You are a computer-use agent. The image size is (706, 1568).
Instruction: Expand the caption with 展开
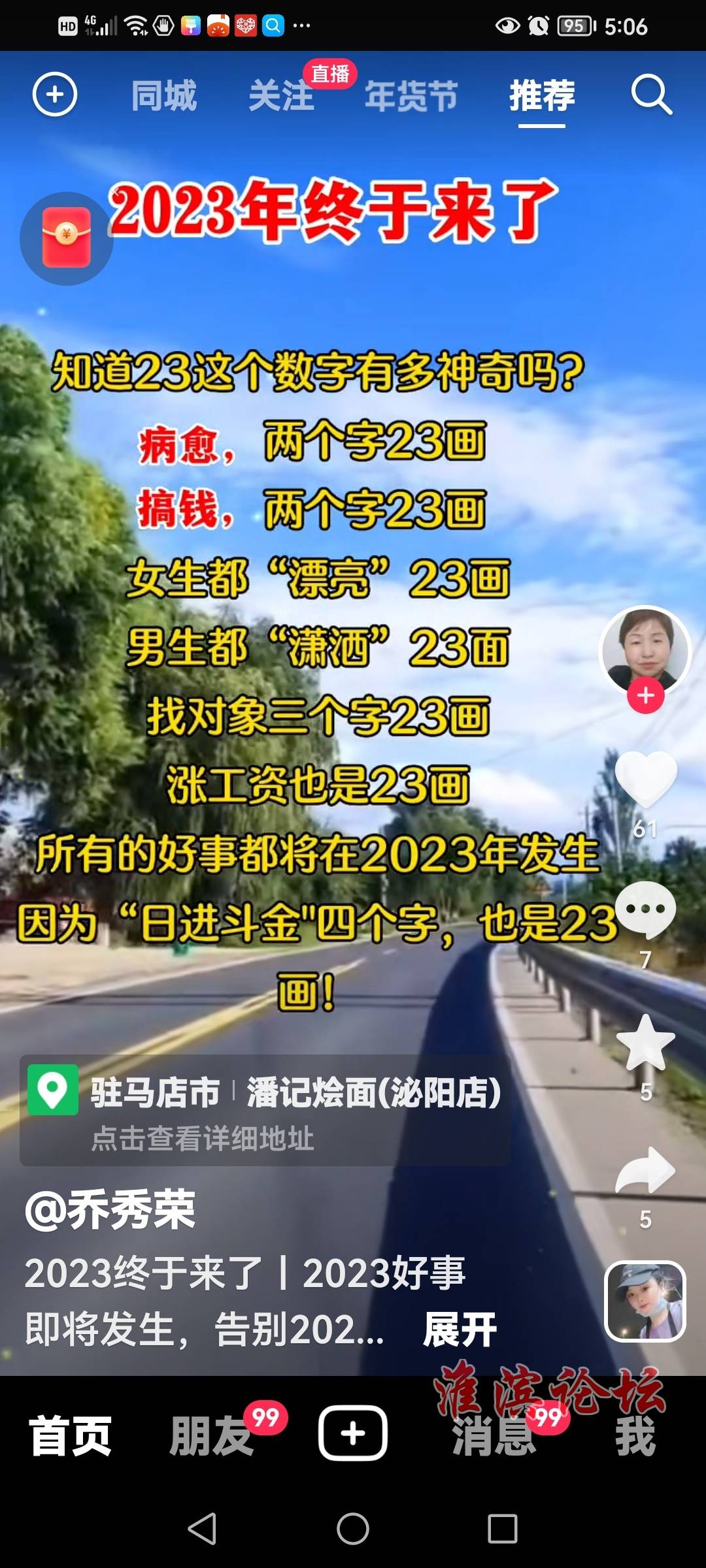[x=460, y=1330]
